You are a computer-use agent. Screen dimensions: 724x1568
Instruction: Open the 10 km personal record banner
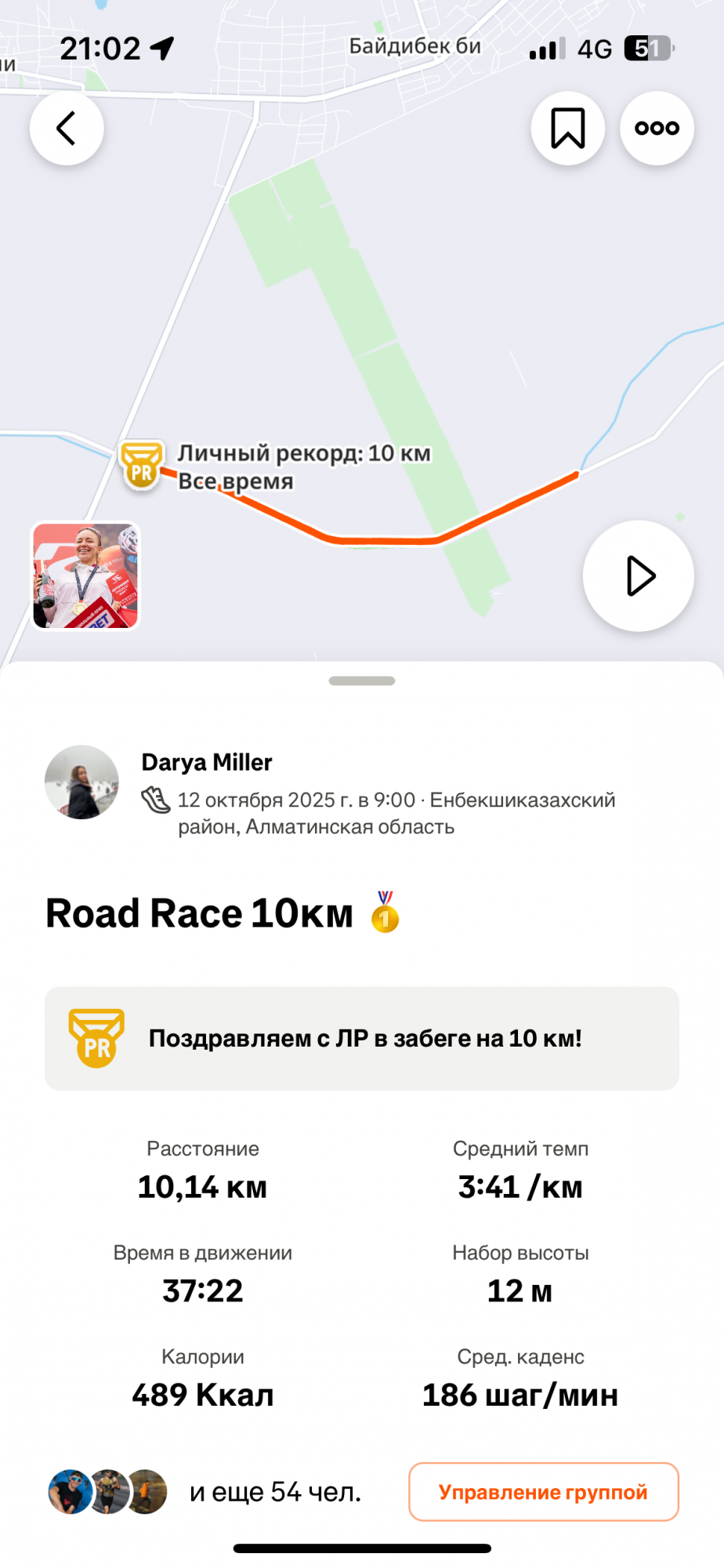point(362,1038)
